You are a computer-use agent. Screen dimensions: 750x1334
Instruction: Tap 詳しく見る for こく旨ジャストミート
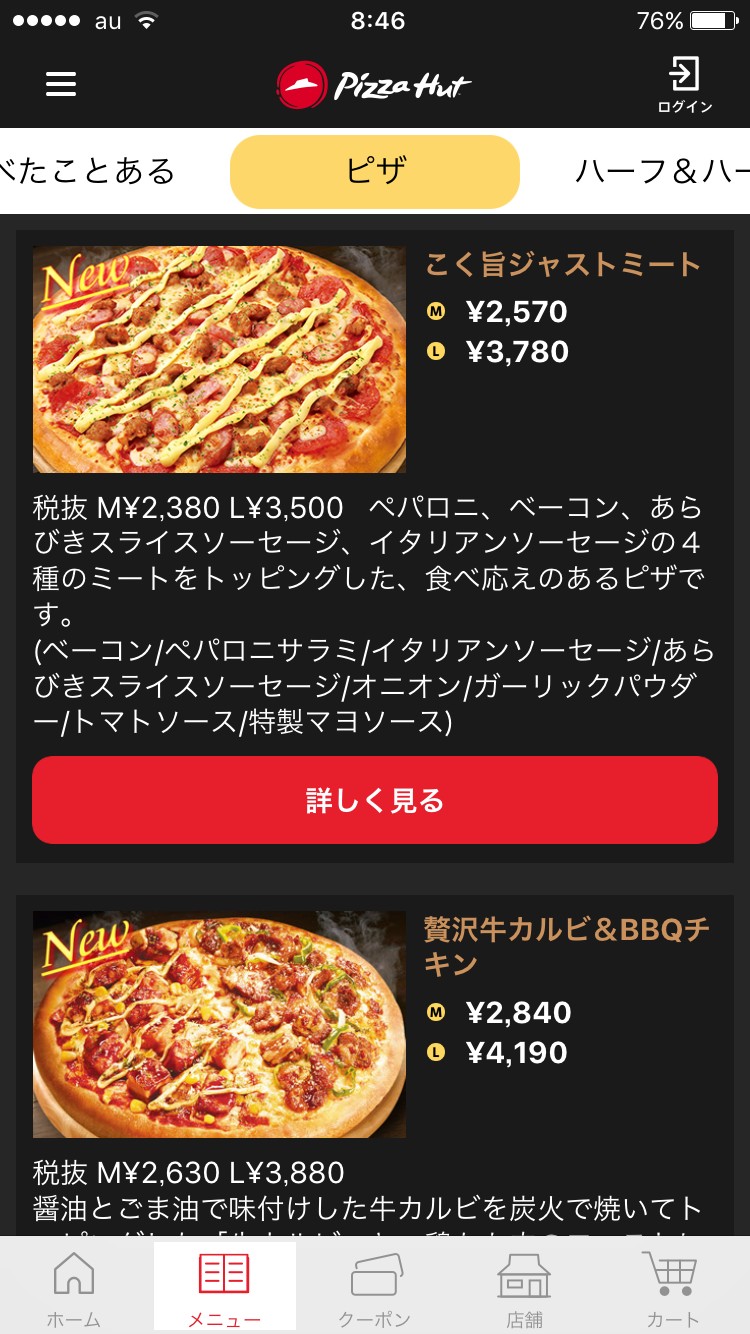click(375, 800)
